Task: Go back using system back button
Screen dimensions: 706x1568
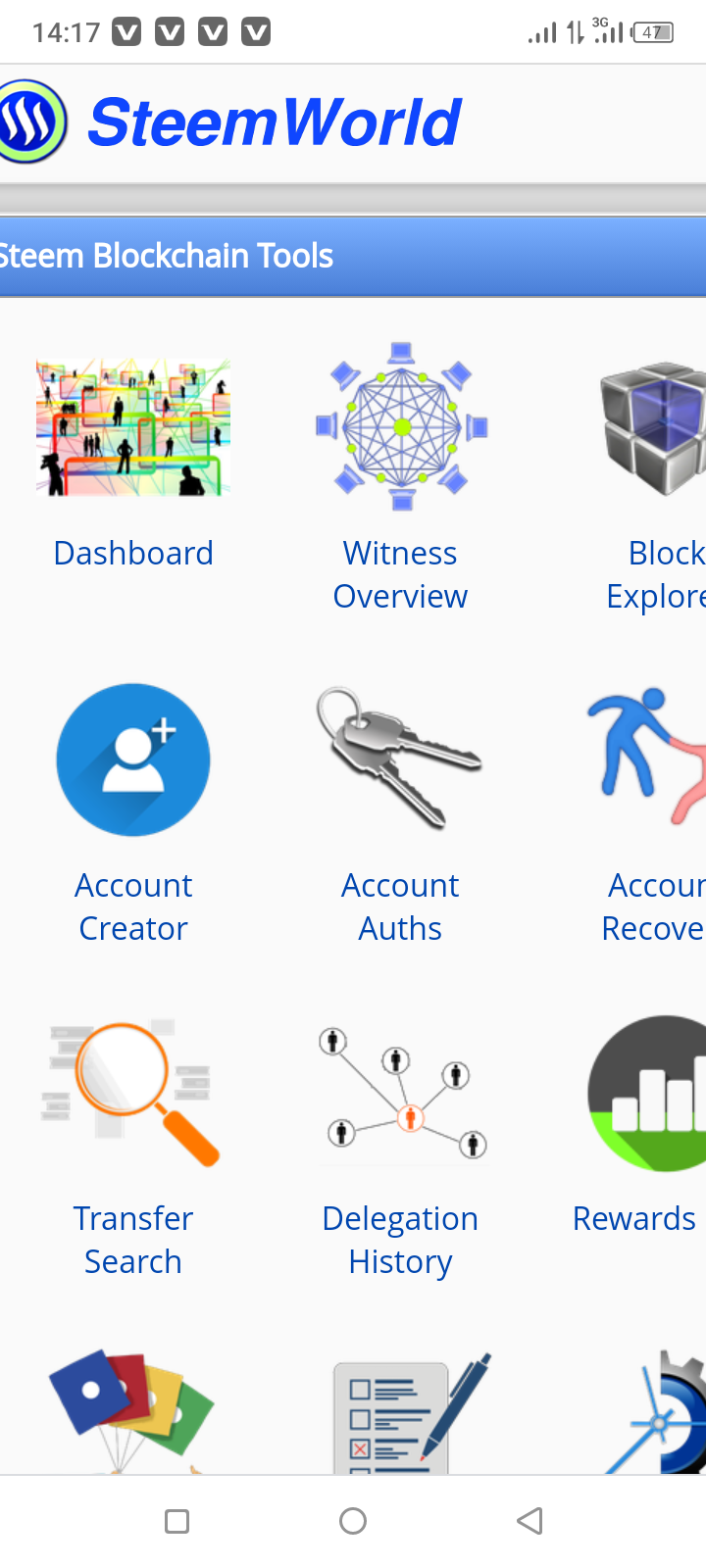Action: (529, 1521)
